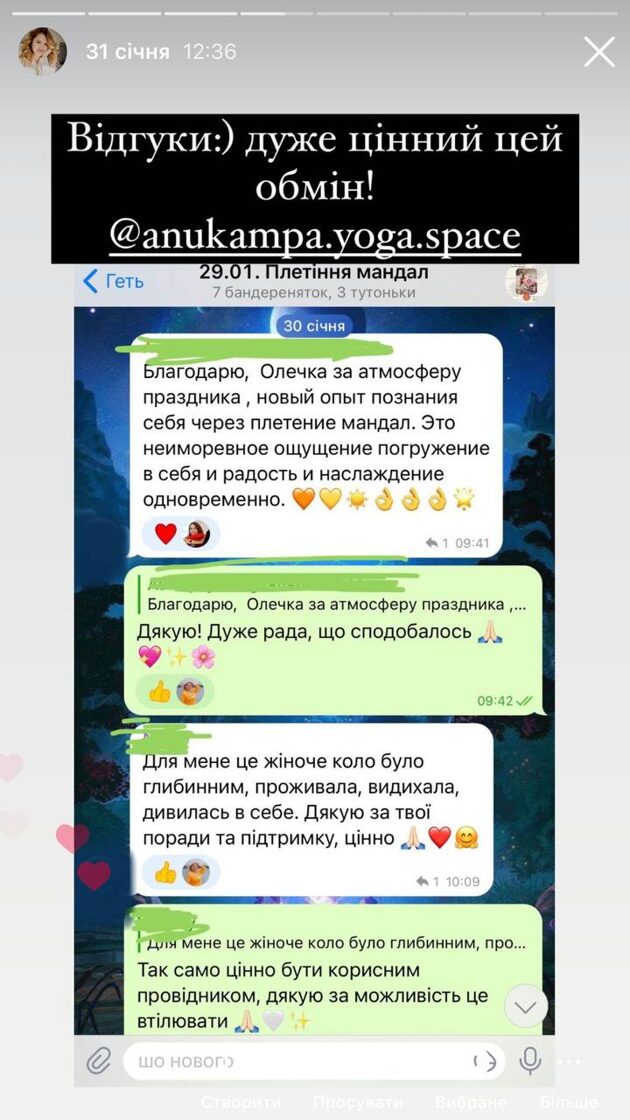Open the @anukampa.yoga.space mention
The image size is (630, 1120).
coord(315,235)
